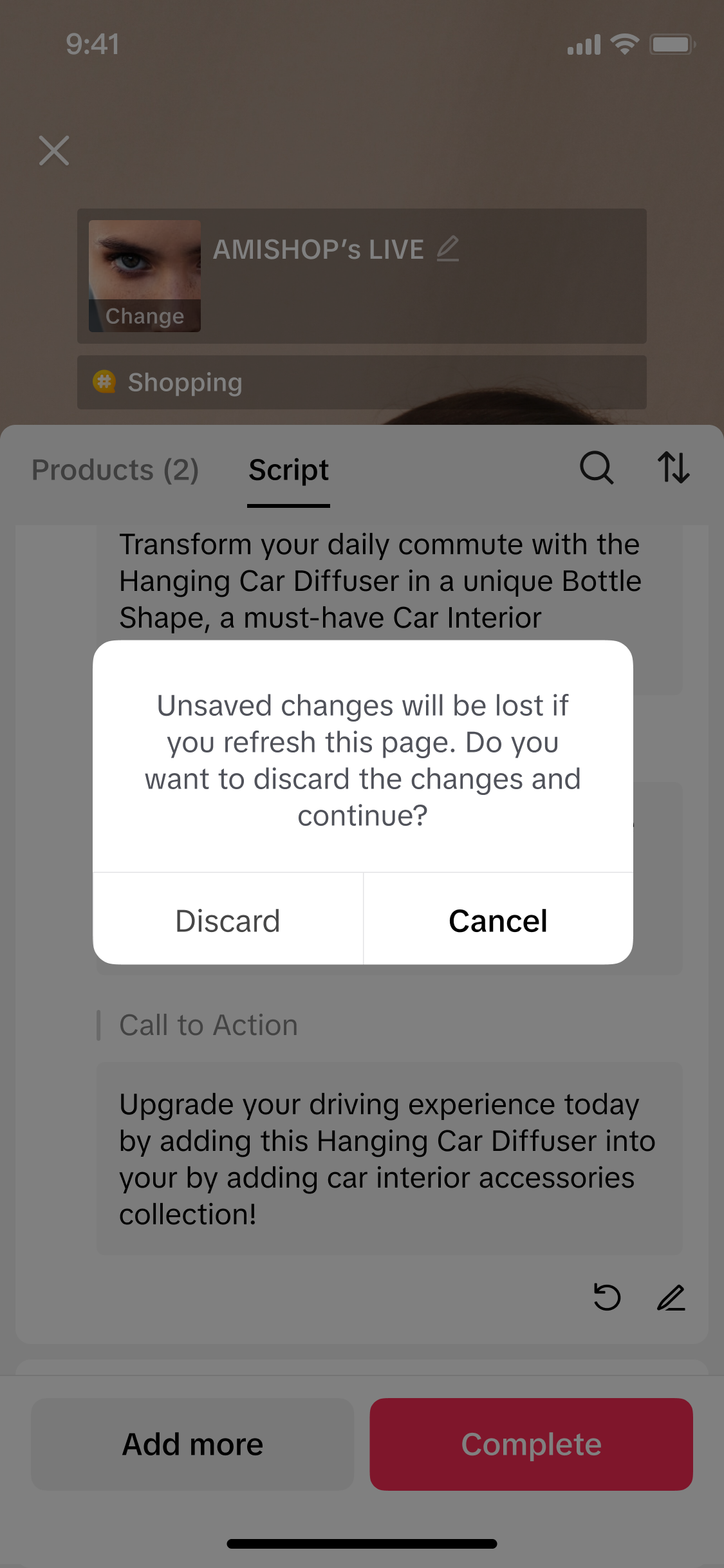Change the live cover photo
This screenshot has width=724, height=1568.
pyautogui.click(x=145, y=315)
